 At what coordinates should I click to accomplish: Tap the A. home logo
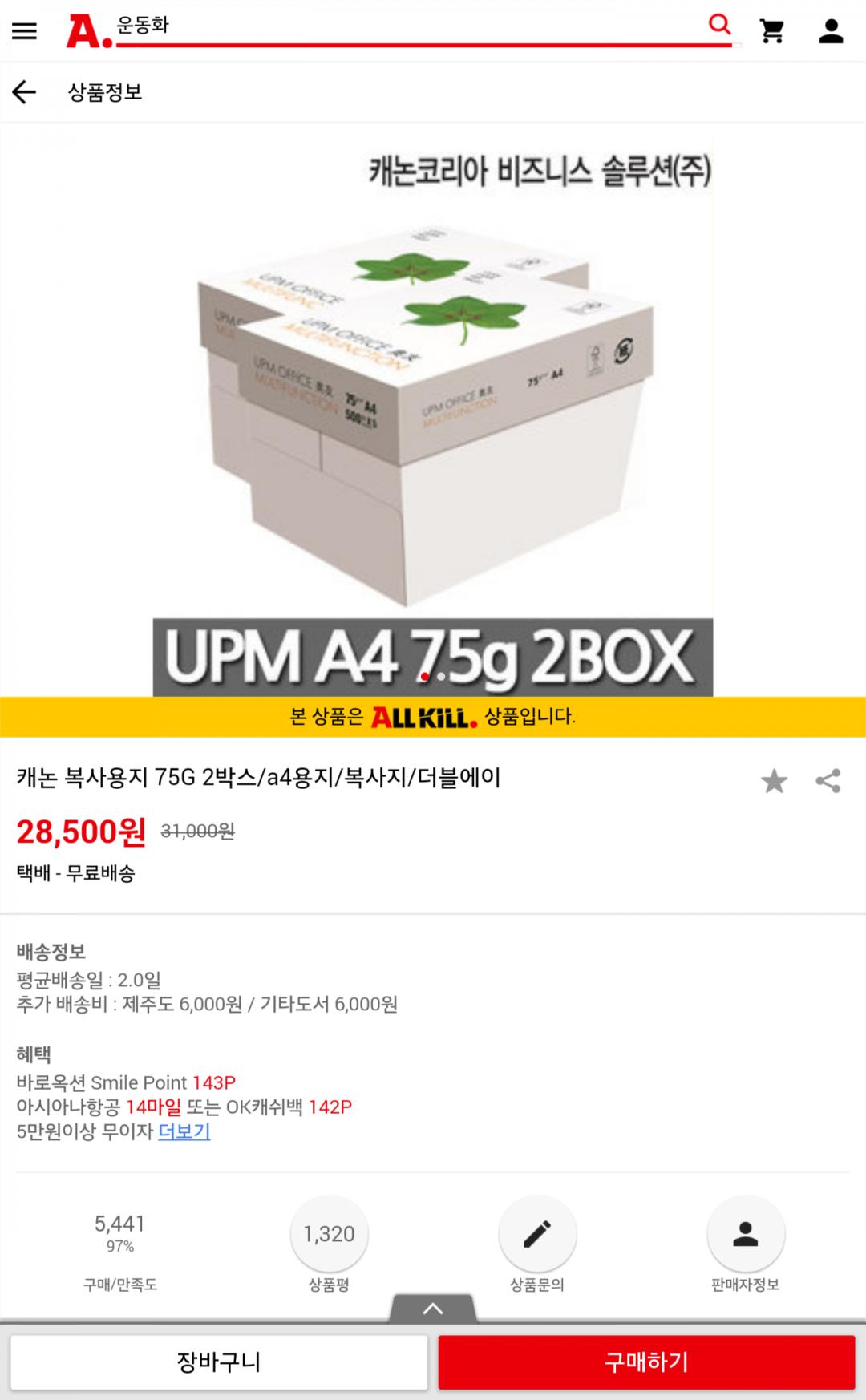87,31
